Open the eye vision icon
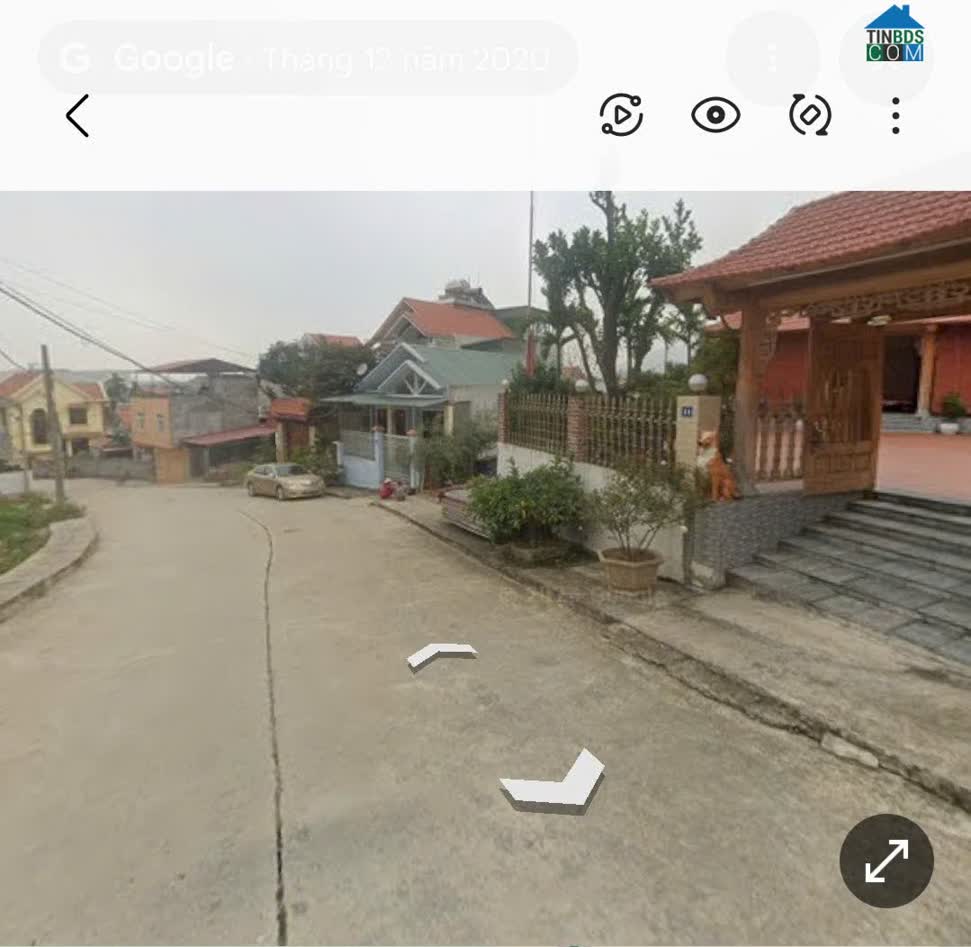The width and height of the screenshot is (971, 947). point(716,116)
